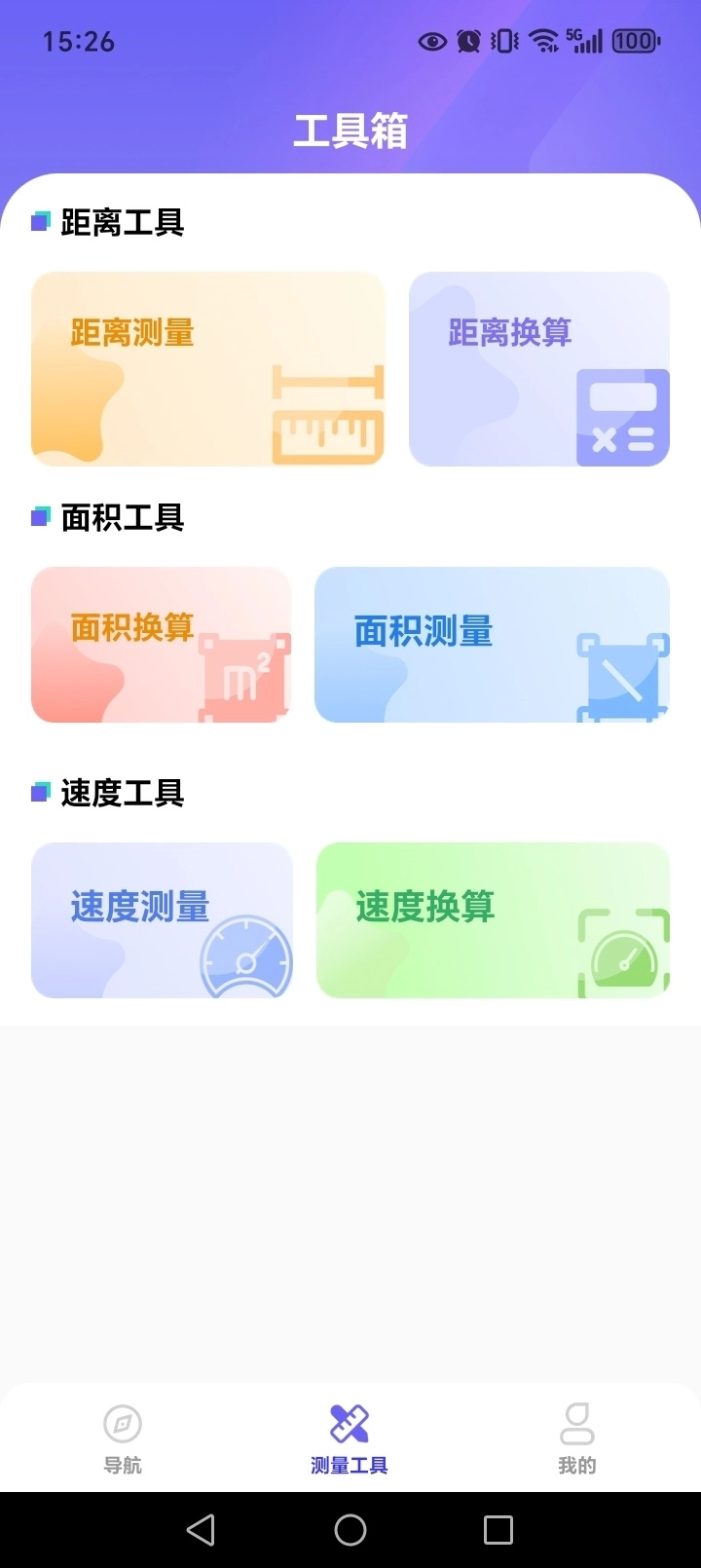
Task: Go to the 我的 profile tab
Action: (576, 1438)
